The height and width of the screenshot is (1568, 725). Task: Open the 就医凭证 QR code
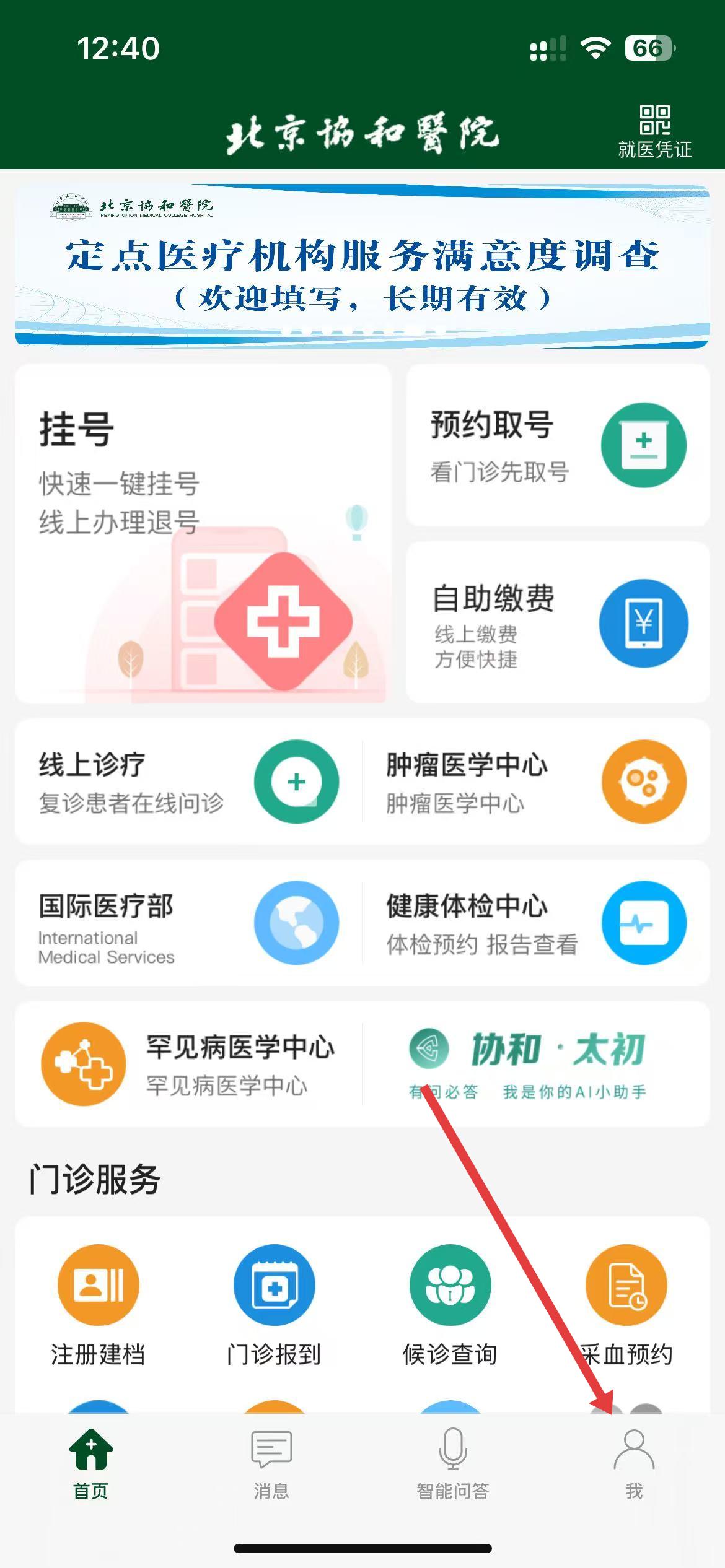point(654,131)
